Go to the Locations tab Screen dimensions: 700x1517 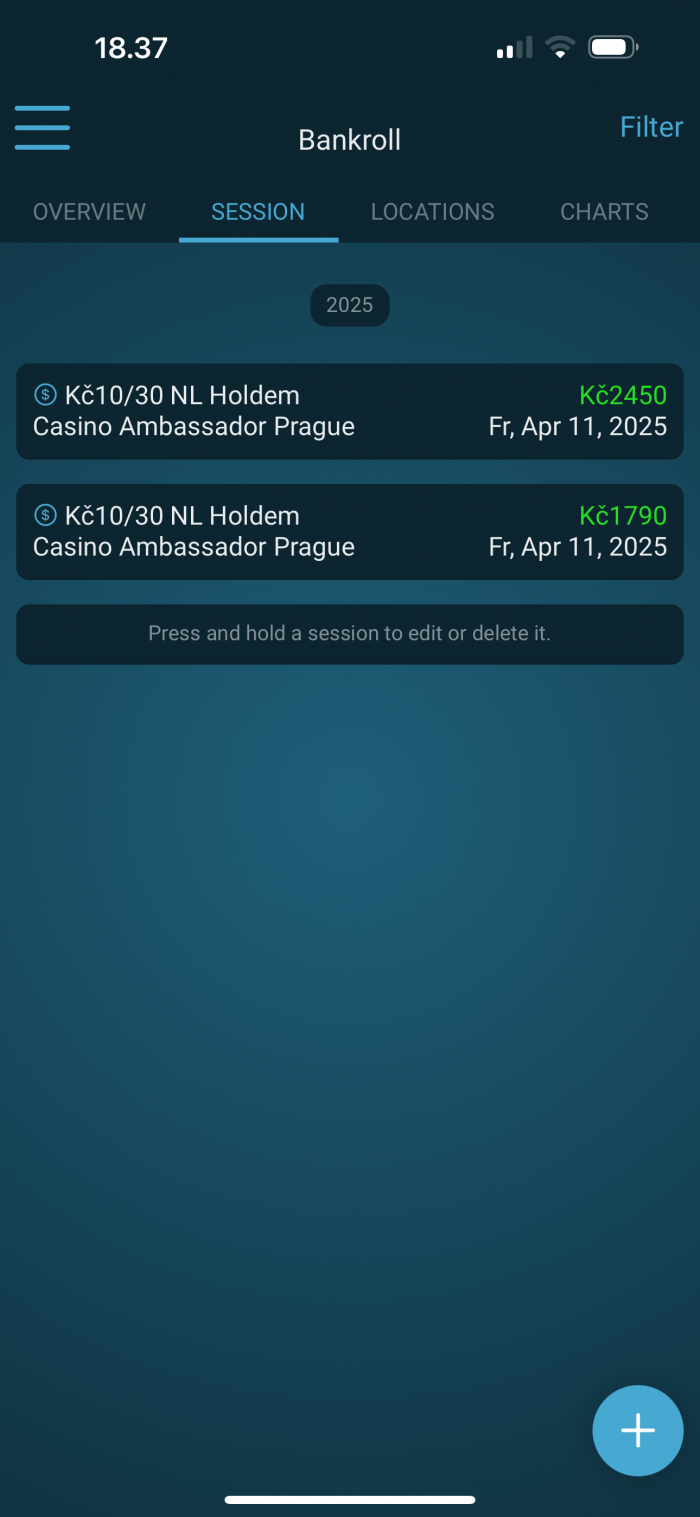point(432,212)
